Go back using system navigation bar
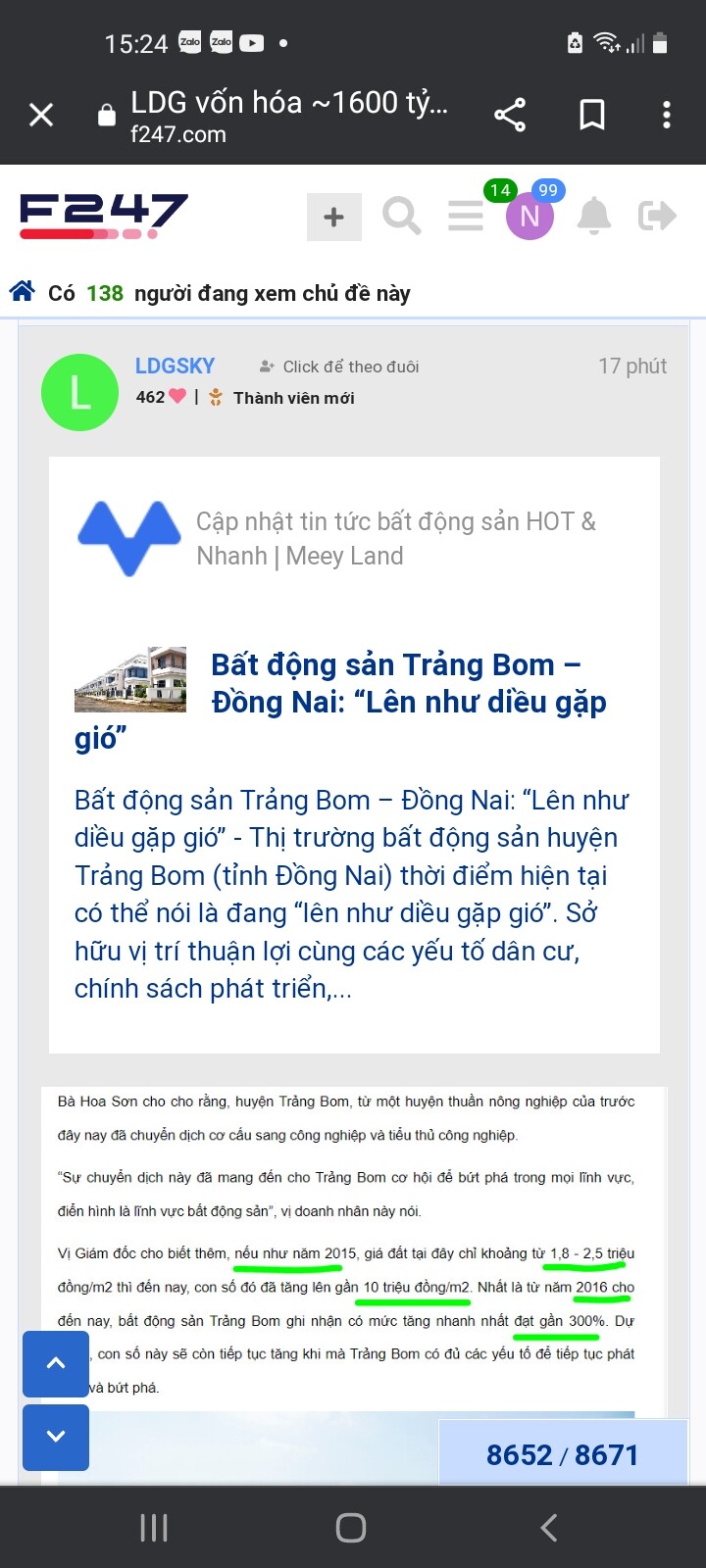This screenshot has height=1568, width=706. pos(549,1527)
